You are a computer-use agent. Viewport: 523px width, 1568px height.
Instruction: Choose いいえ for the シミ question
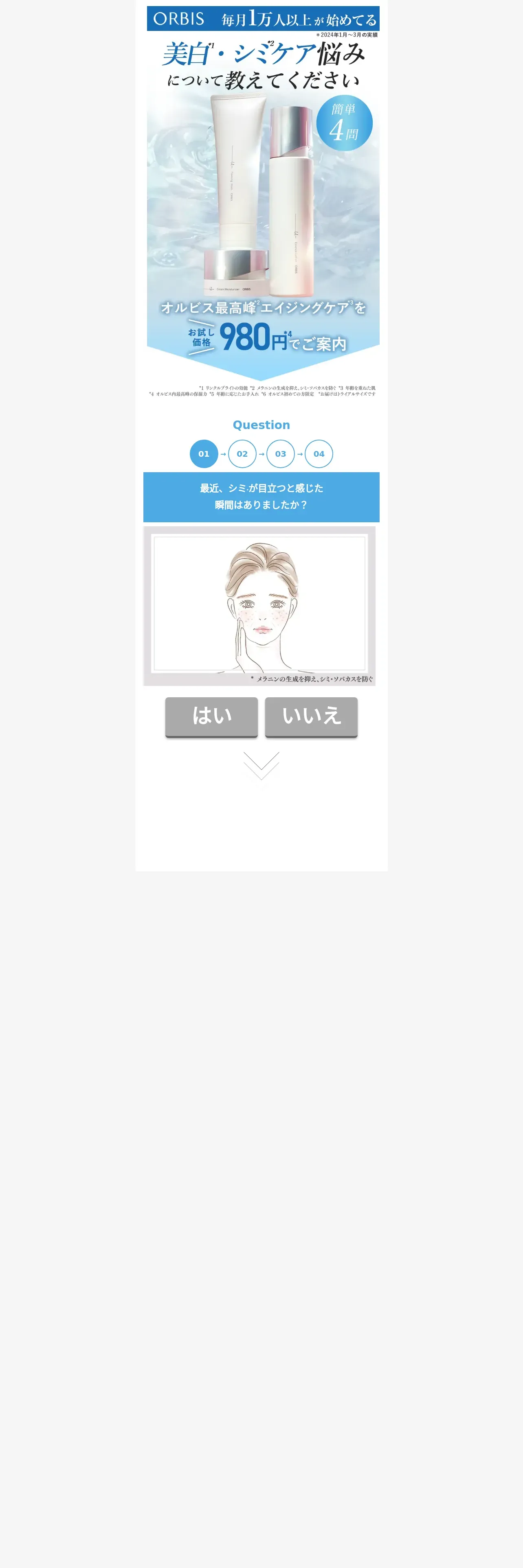click(x=311, y=716)
